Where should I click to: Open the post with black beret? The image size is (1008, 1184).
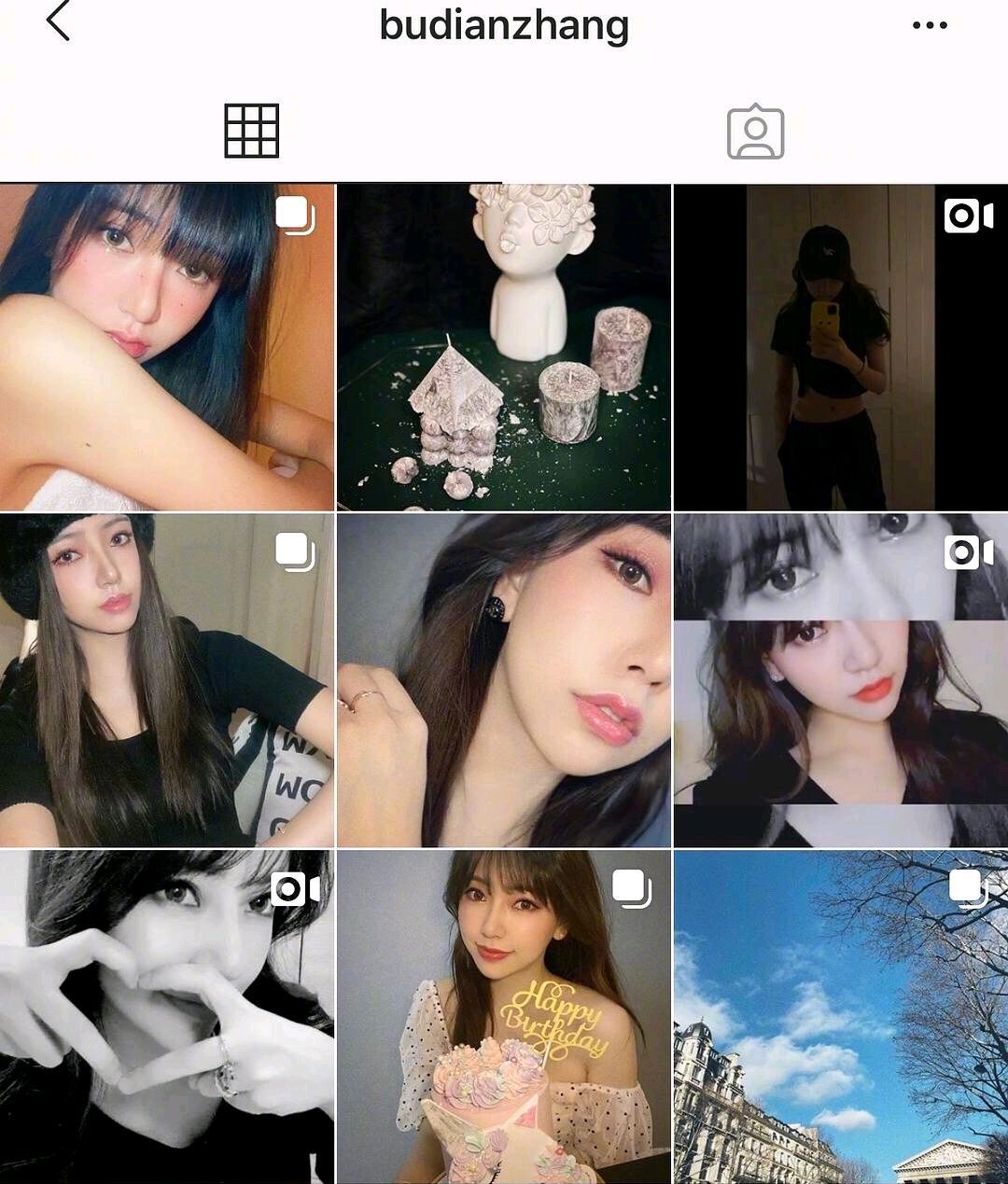(166, 681)
